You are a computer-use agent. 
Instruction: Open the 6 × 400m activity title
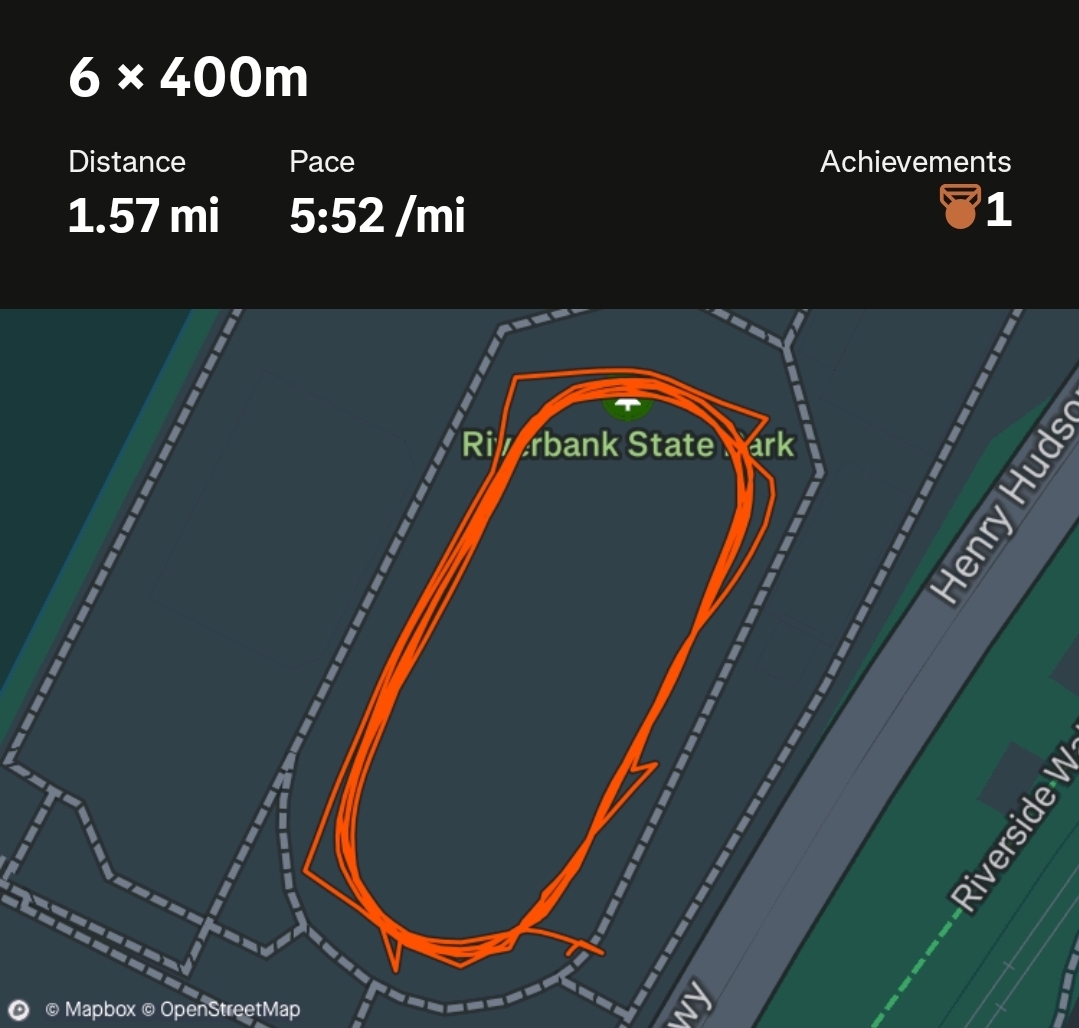188,77
